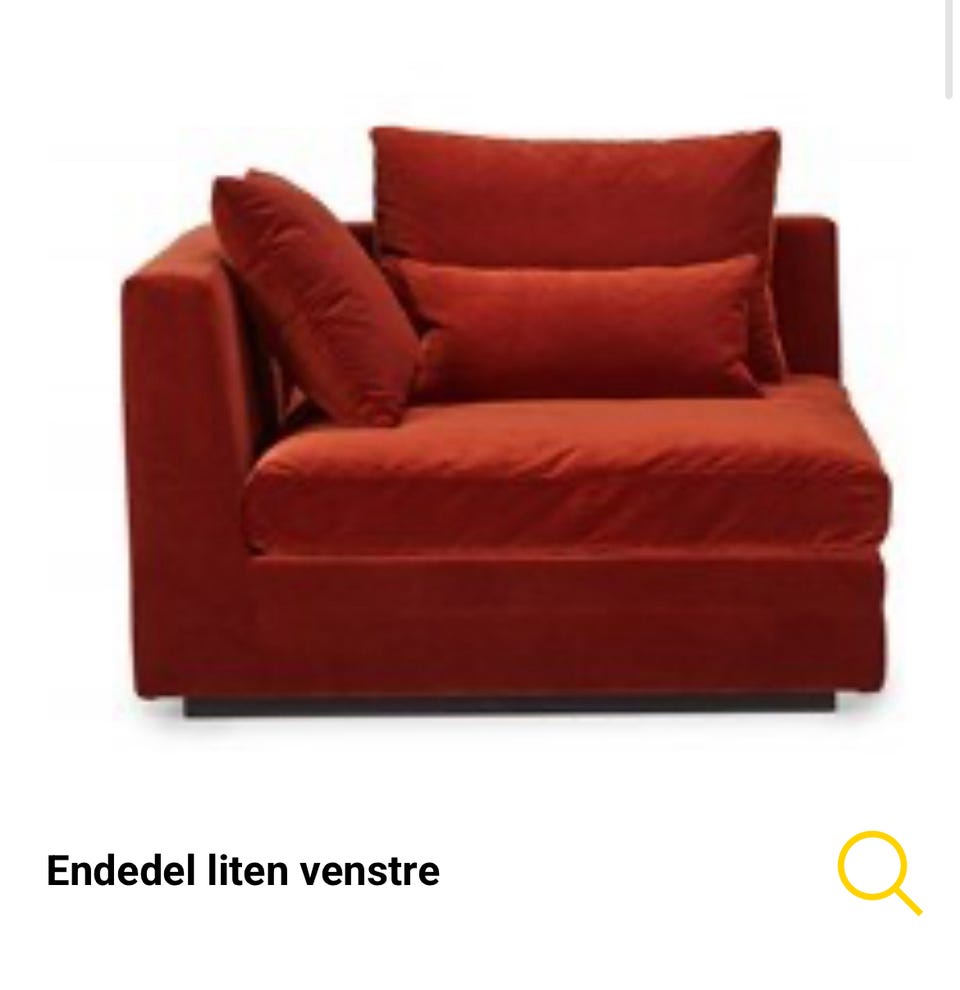
Task: Select the corner sofa product image
Action: click(x=500, y=420)
